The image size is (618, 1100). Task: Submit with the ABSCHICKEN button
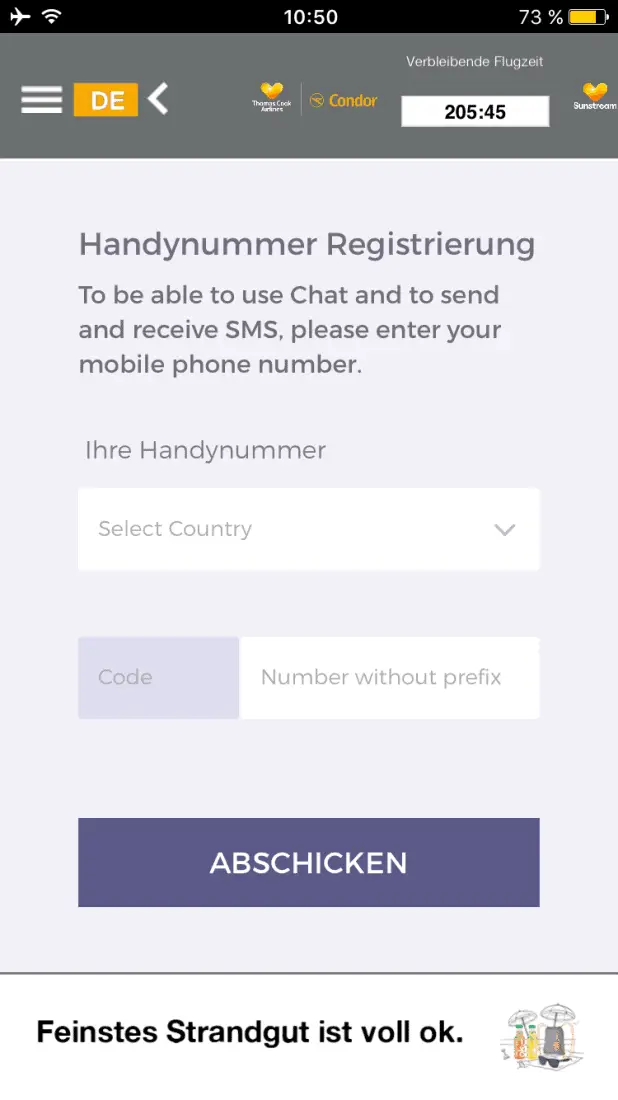tap(308, 862)
